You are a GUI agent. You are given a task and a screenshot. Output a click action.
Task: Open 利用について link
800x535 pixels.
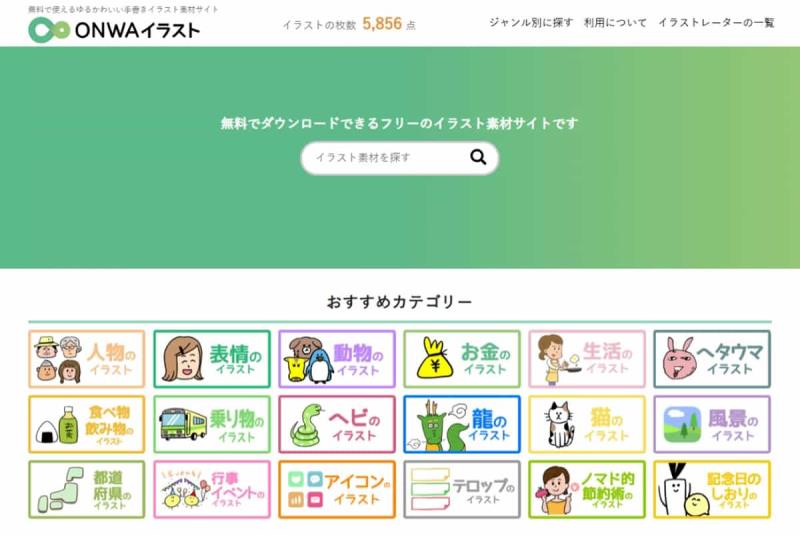[x=615, y=22]
